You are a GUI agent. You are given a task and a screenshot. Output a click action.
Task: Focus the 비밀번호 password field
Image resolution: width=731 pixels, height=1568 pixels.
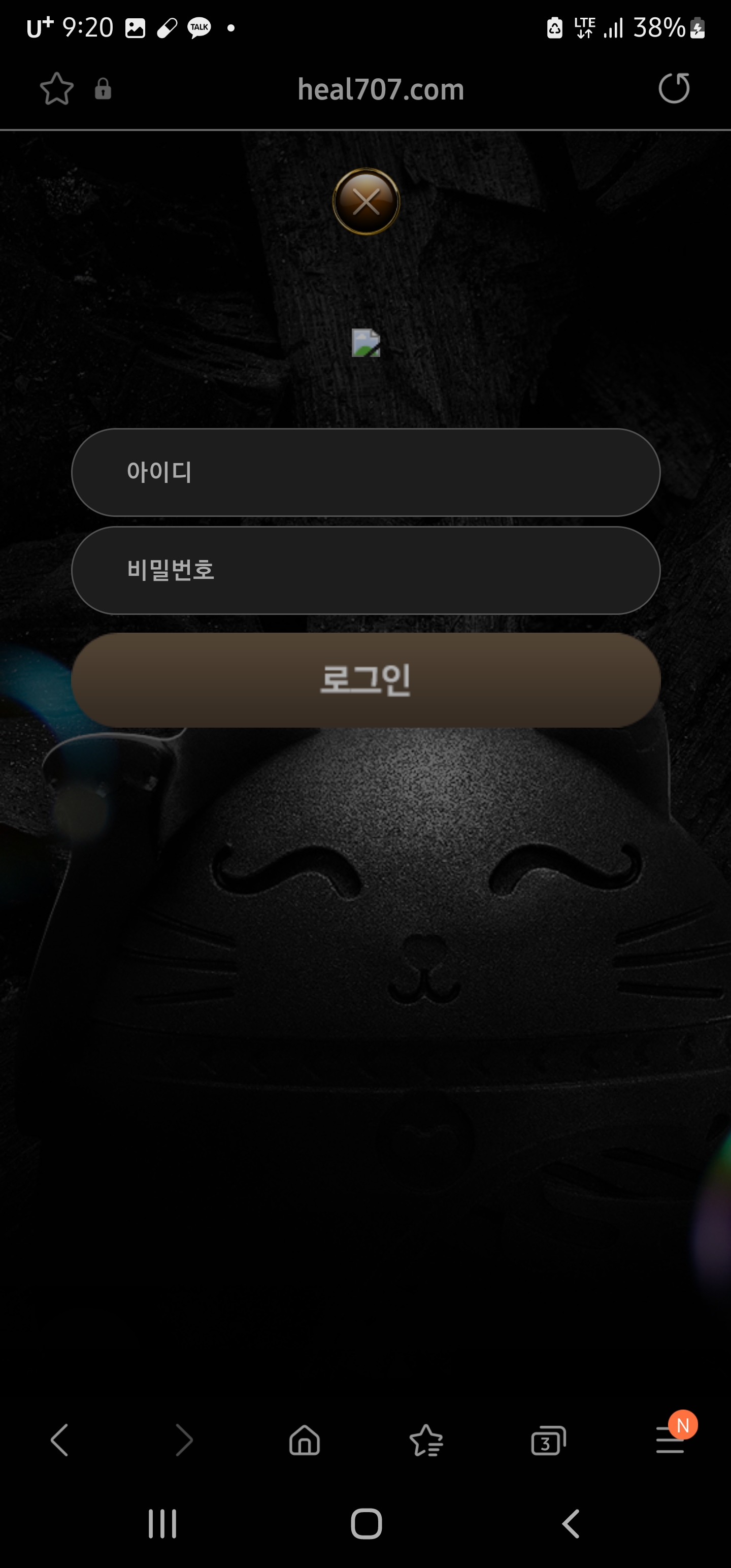(x=365, y=570)
